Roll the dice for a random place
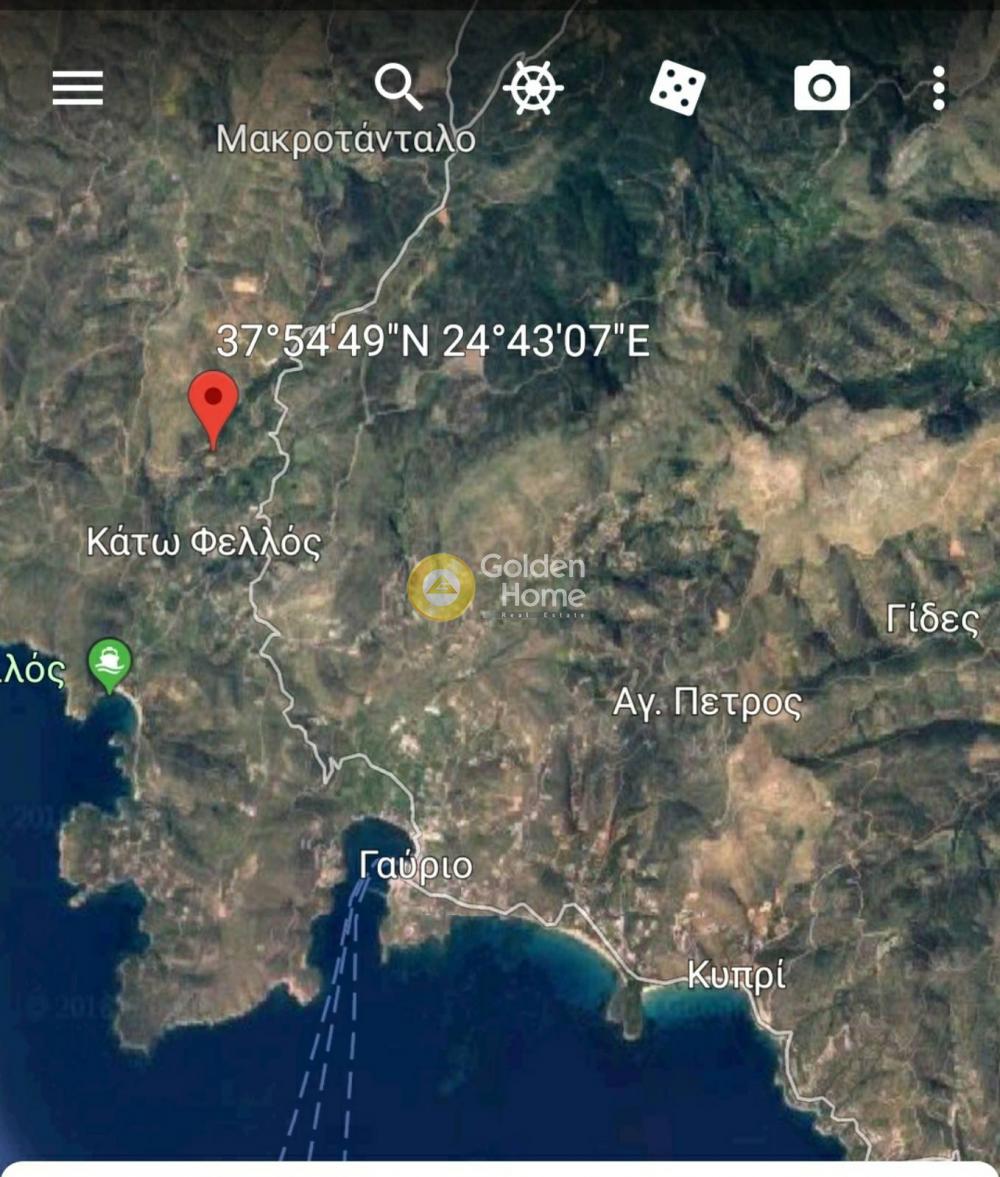The image size is (1000, 1177). pyautogui.click(x=677, y=88)
